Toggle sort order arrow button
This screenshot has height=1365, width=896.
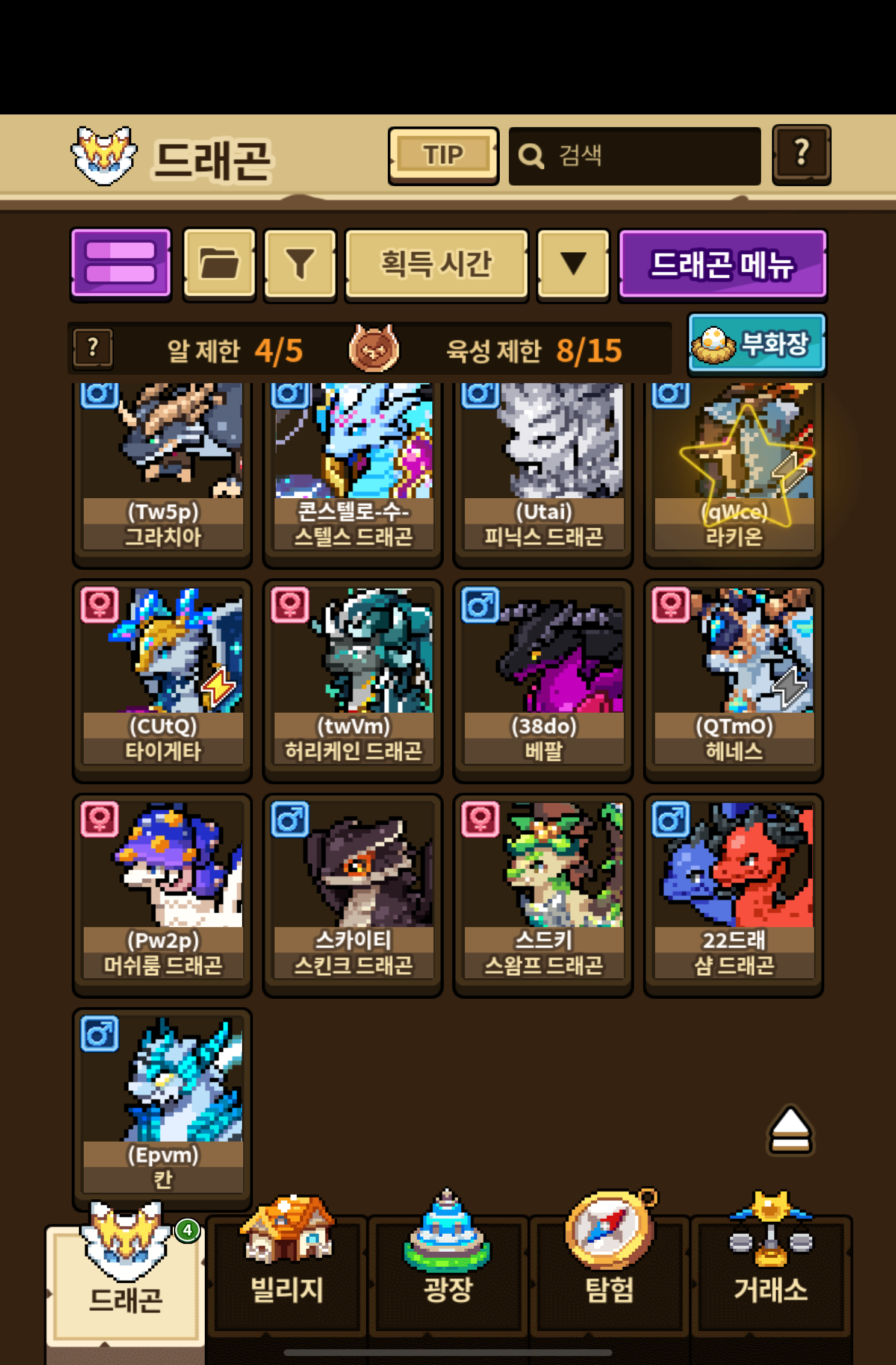click(573, 263)
